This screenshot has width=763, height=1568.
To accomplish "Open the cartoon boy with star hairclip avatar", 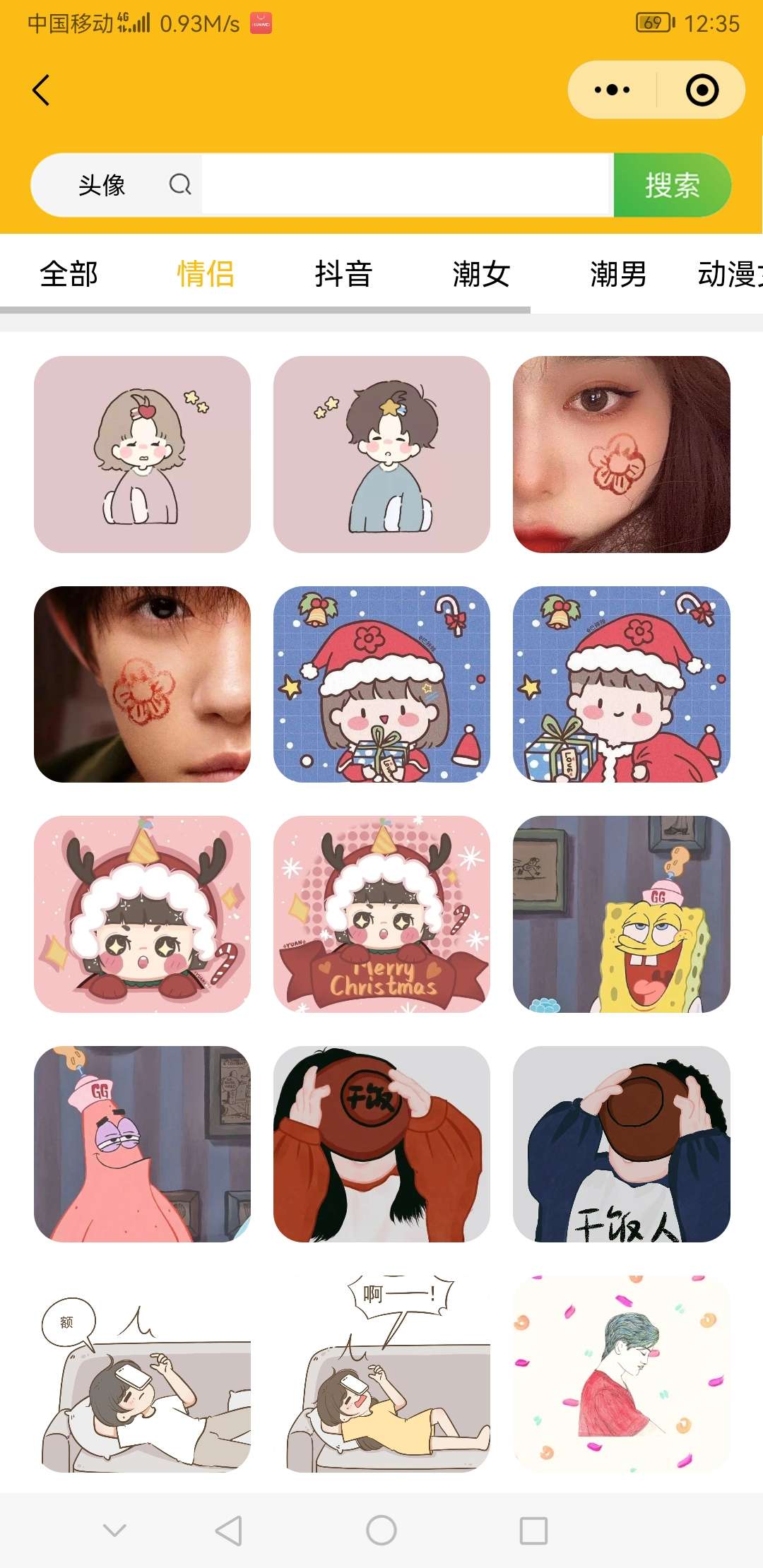I will 381,454.
